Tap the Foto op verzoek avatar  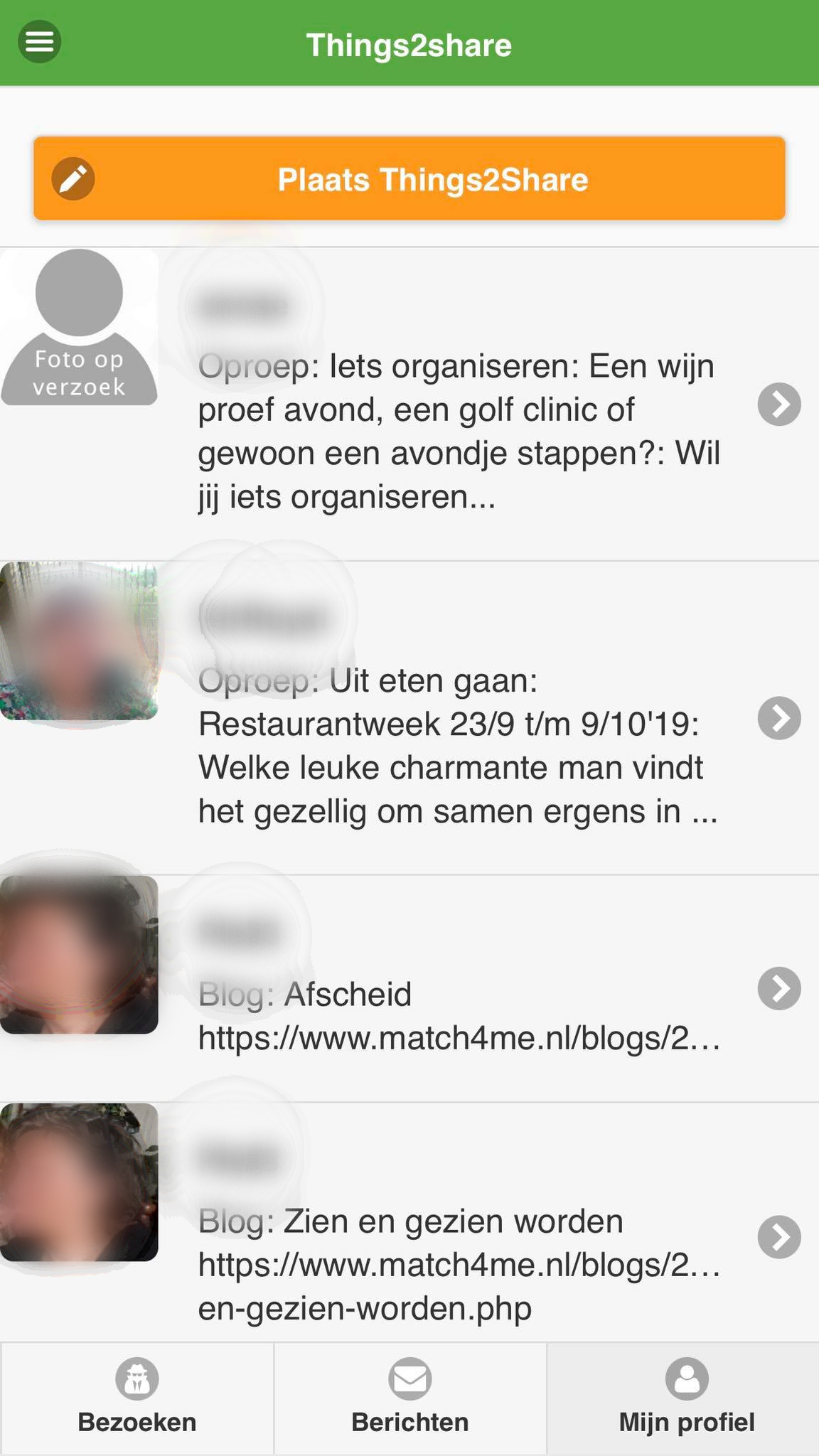[x=79, y=328]
